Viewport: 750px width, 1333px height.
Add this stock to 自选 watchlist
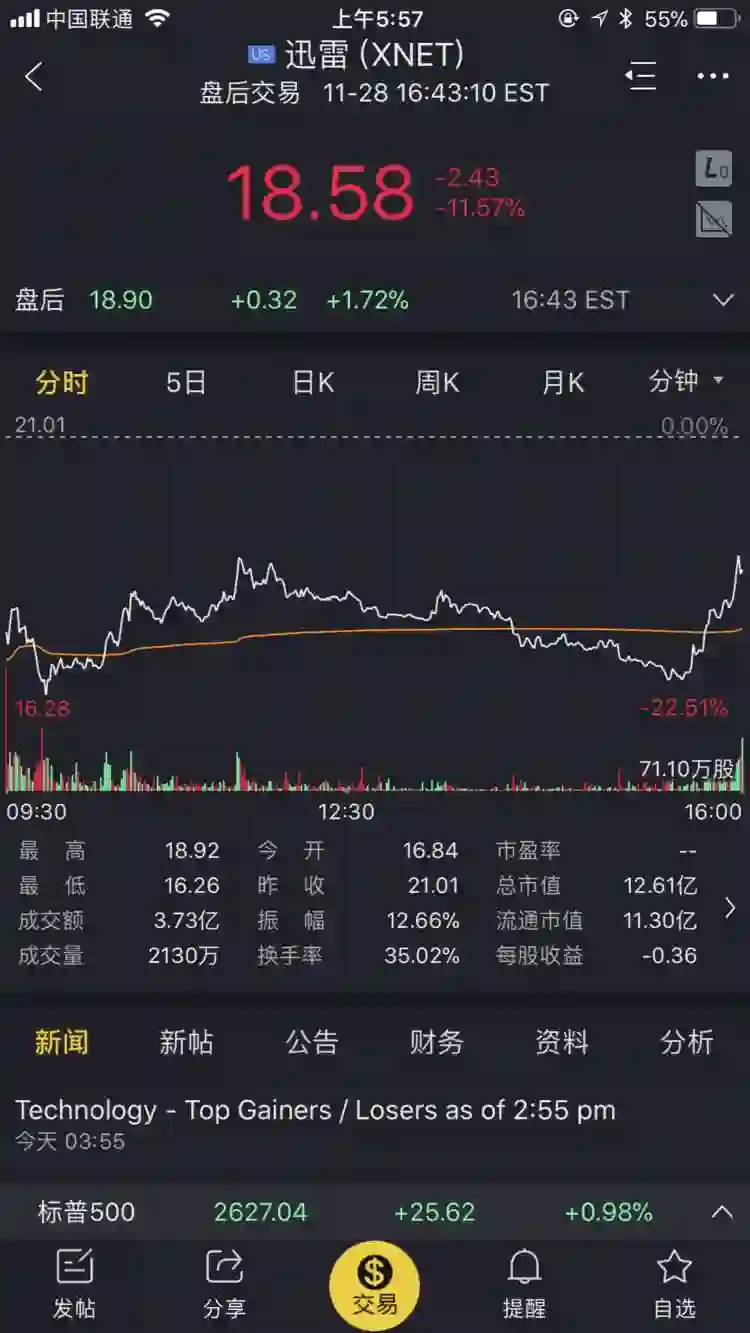(x=674, y=1285)
